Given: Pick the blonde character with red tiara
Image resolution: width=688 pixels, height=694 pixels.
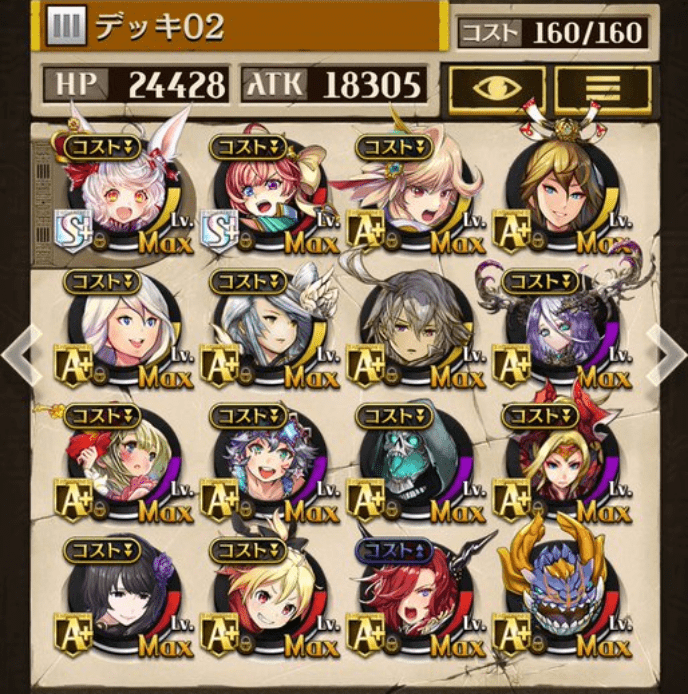Looking at the screenshot, I should pyautogui.click(x=558, y=462).
